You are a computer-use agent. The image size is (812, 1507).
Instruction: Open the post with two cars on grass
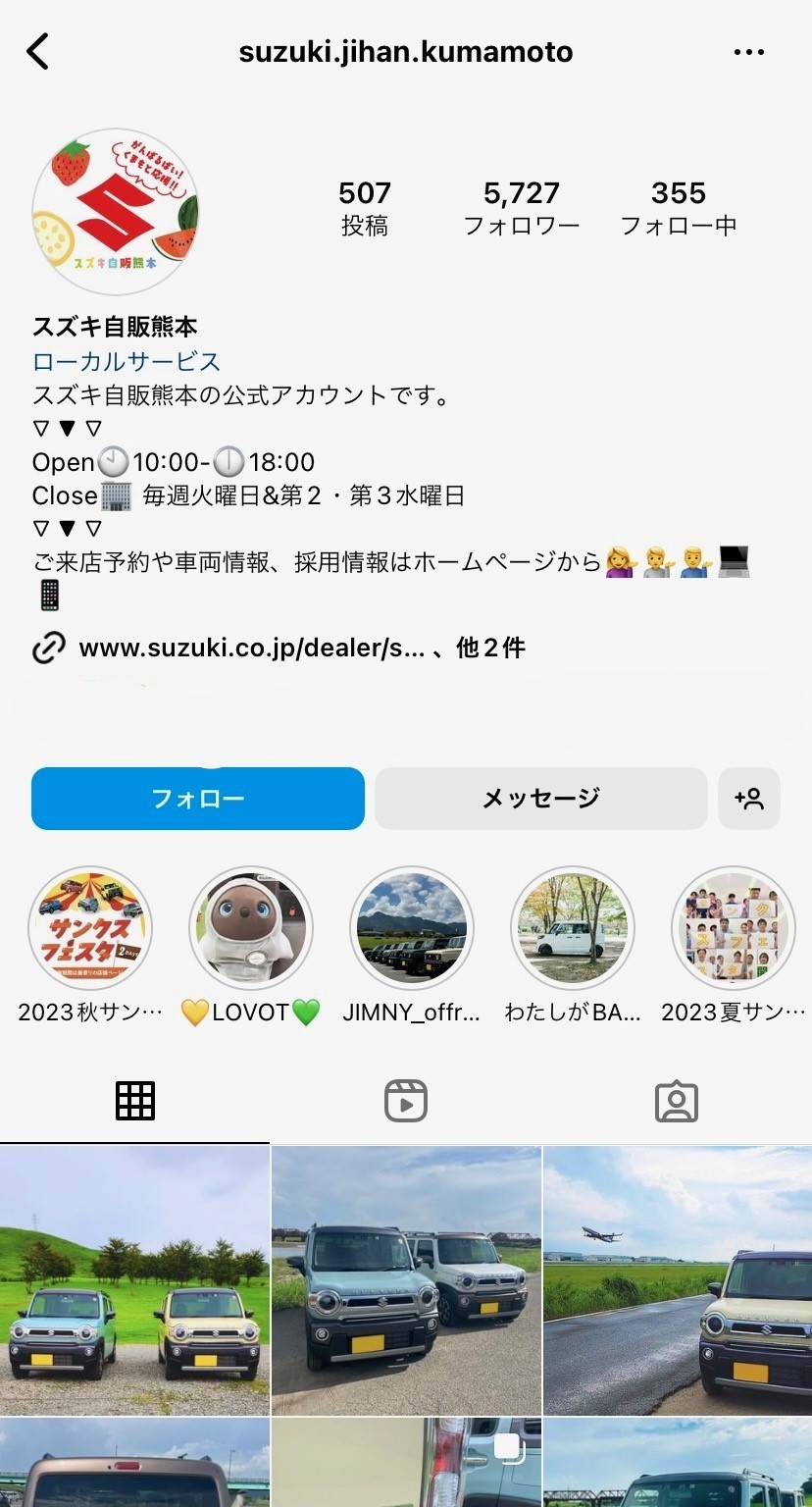(x=134, y=1280)
